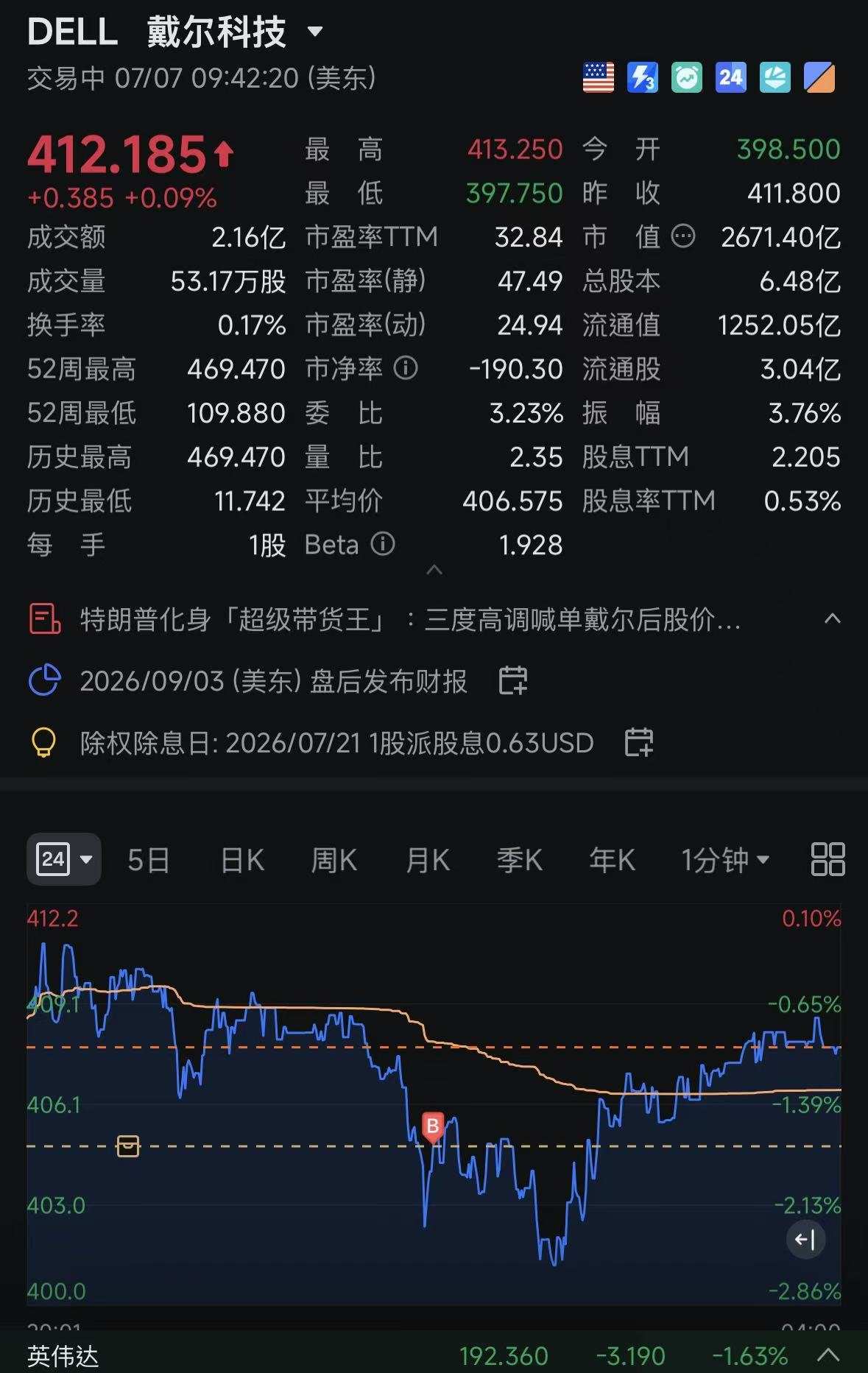Switch to the 年K chart
868x1373 pixels.
click(x=613, y=860)
